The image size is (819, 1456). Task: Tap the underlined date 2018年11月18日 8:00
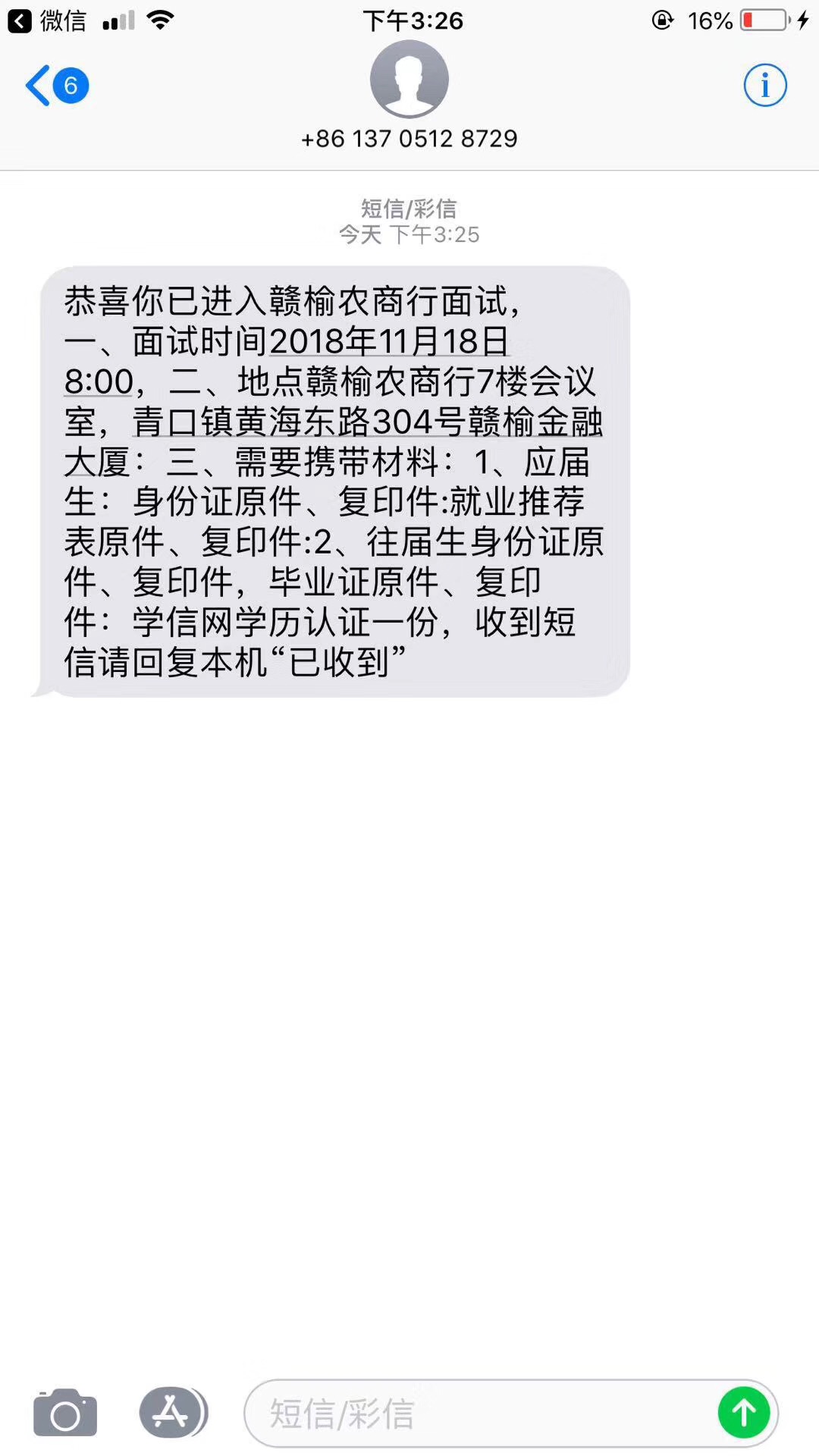(388, 342)
